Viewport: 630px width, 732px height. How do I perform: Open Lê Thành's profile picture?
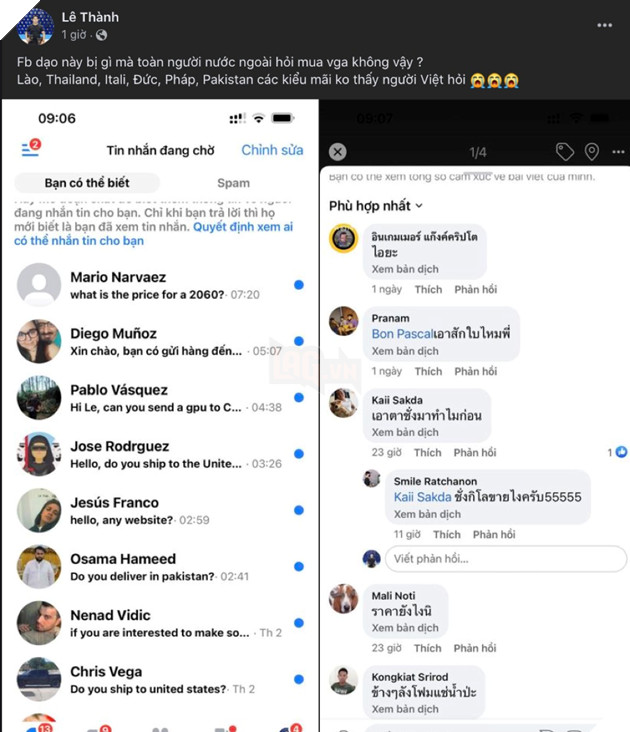coord(35,25)
